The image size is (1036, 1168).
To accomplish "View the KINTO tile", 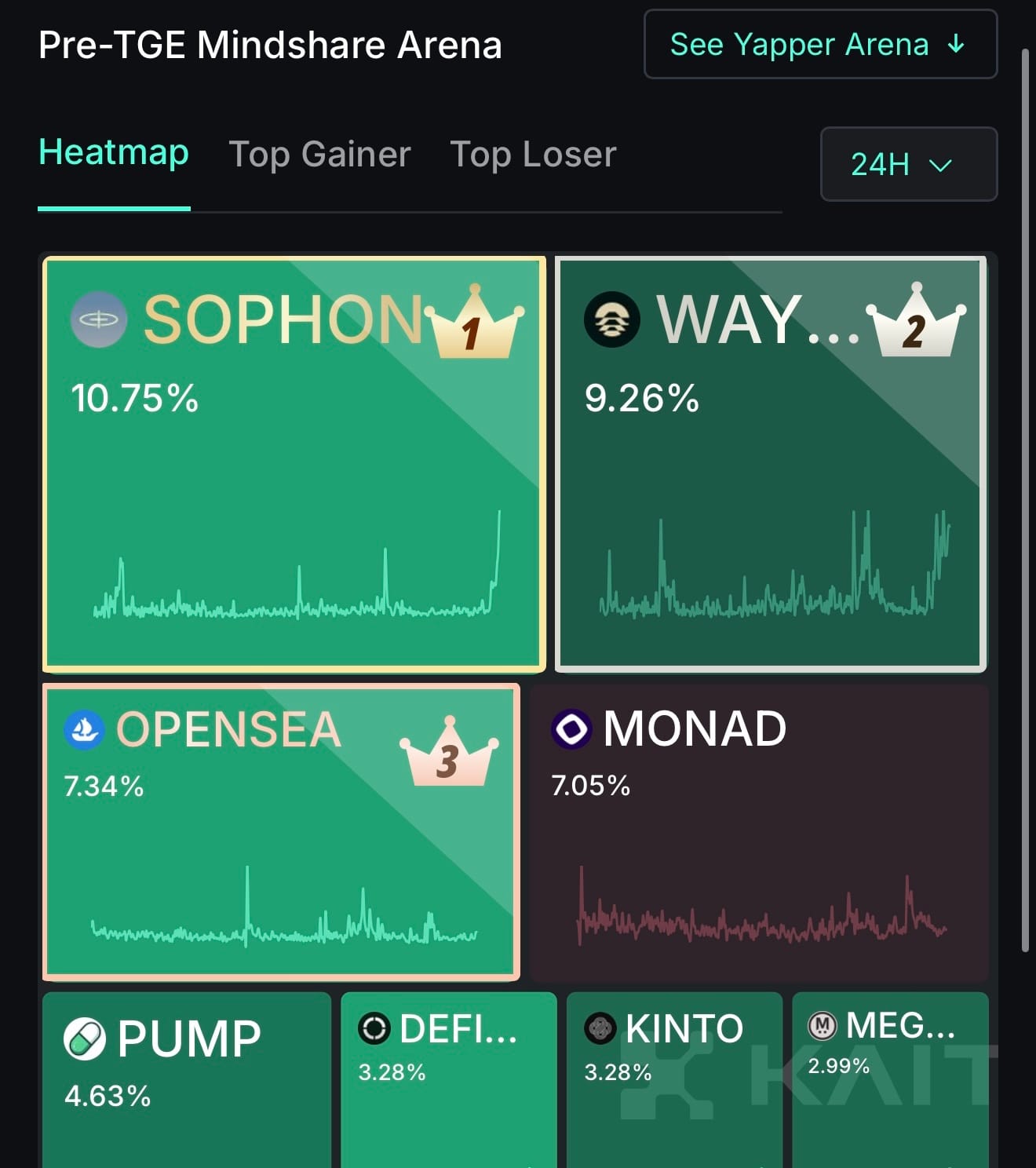I will pos(673,1079).
